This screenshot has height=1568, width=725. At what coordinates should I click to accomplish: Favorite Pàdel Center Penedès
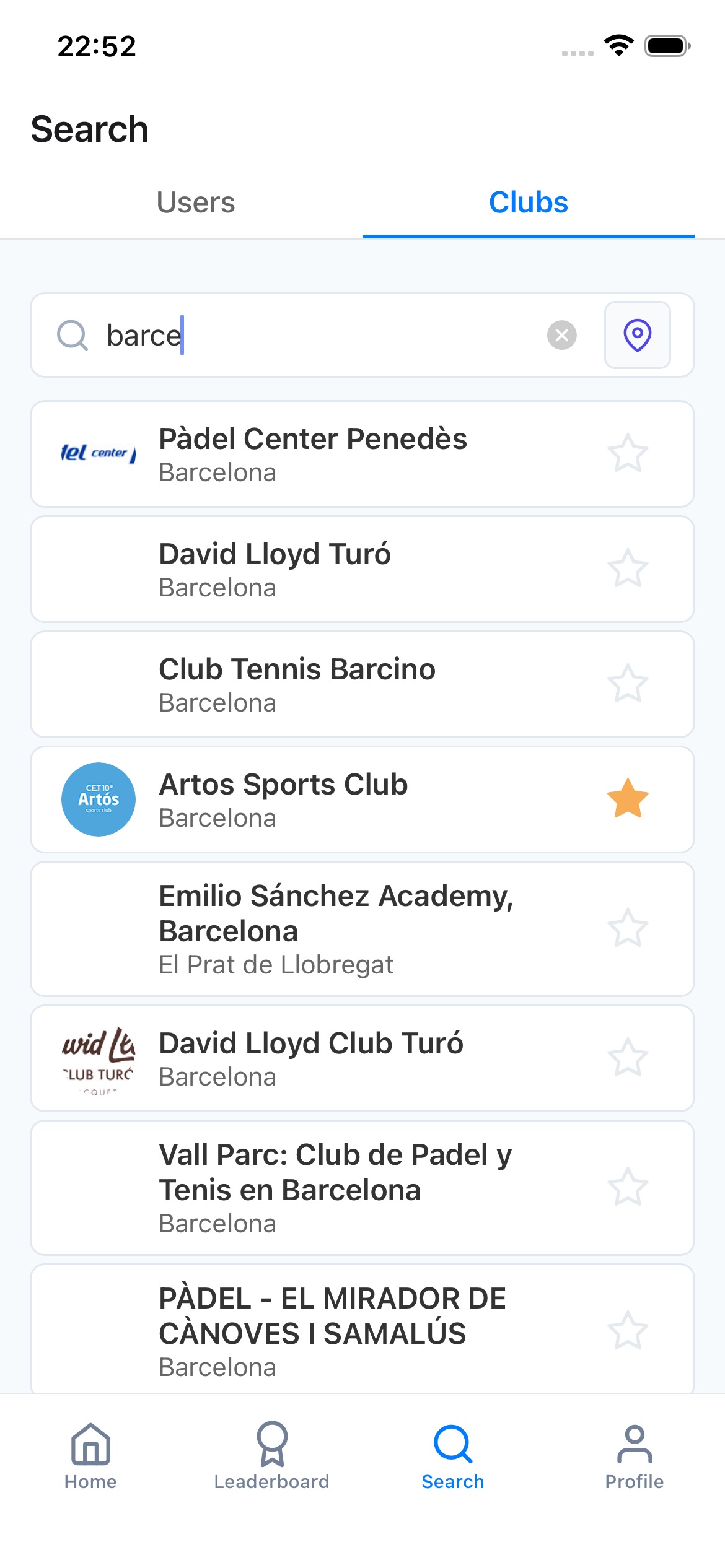(628, 454)
